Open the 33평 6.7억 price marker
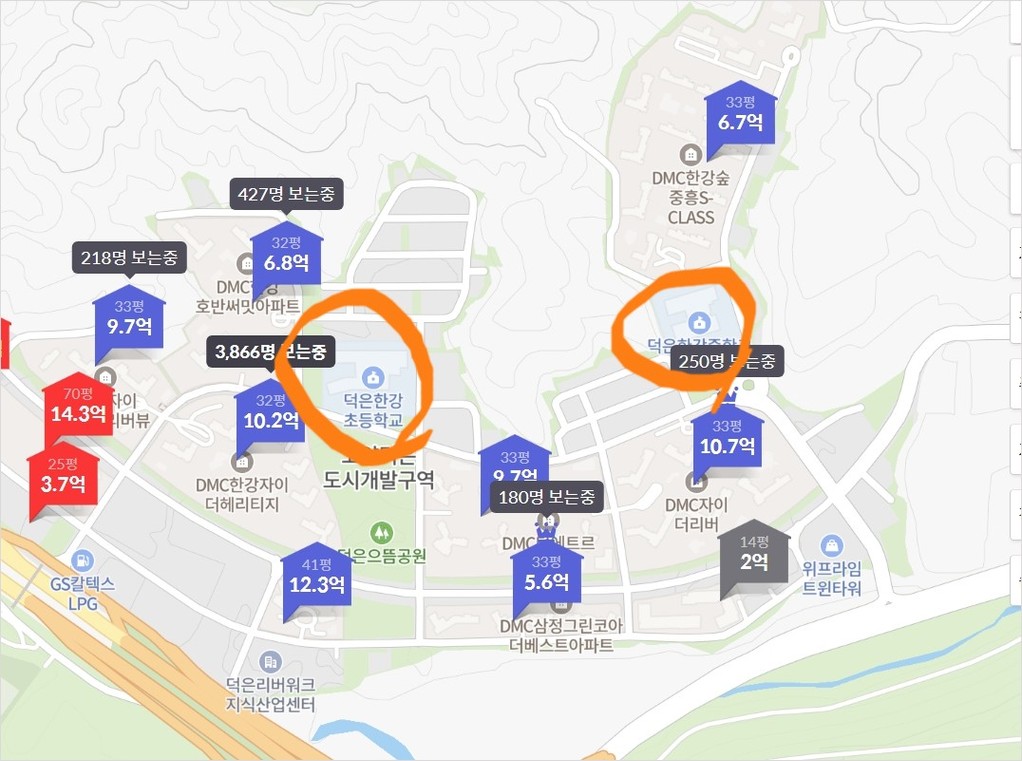This screenshot has width=1022, height=761. (740, 115)
